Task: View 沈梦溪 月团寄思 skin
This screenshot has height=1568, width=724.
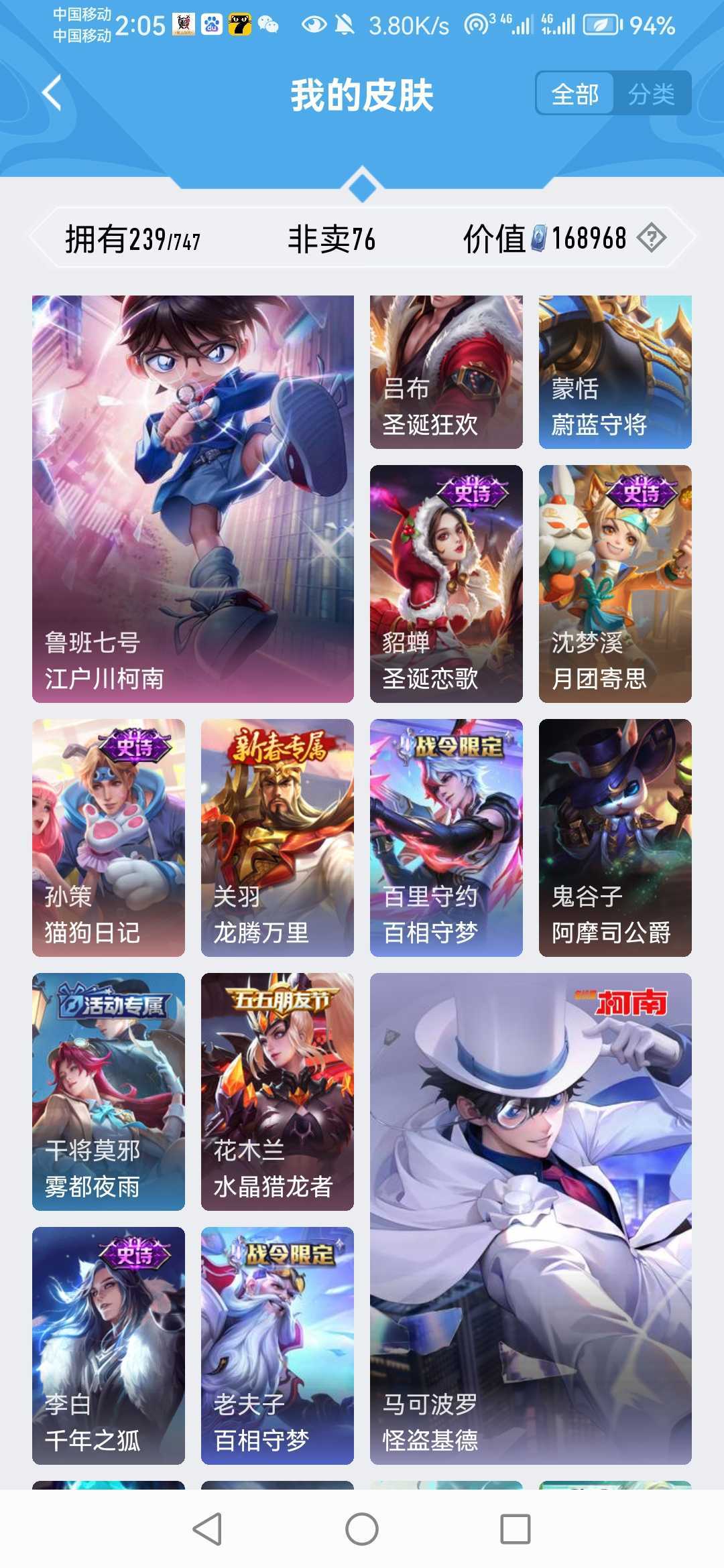Action: click(615, 584)
